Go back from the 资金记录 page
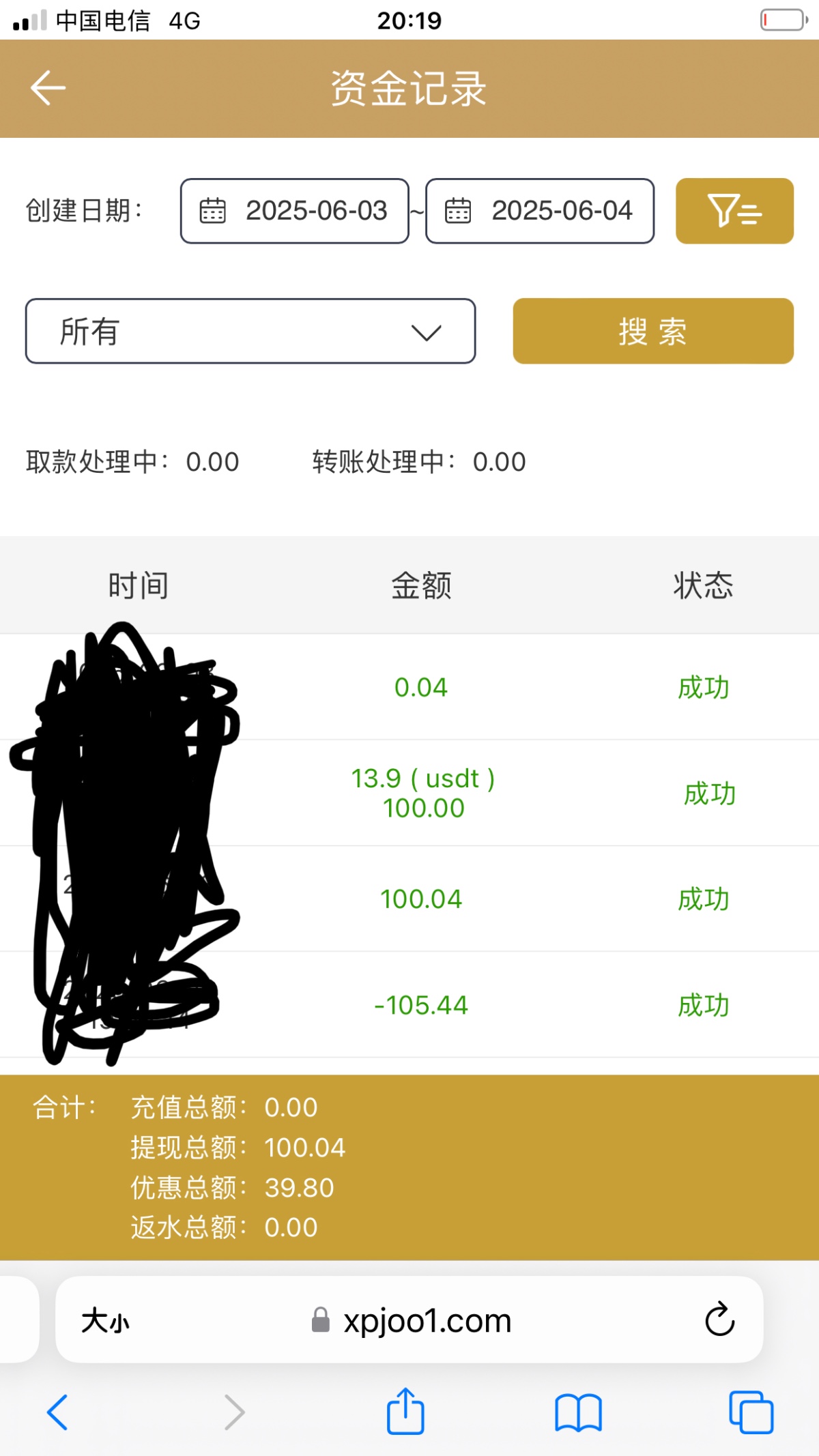The width and height of the screenshot is (819, 1456). coord(48,88)
